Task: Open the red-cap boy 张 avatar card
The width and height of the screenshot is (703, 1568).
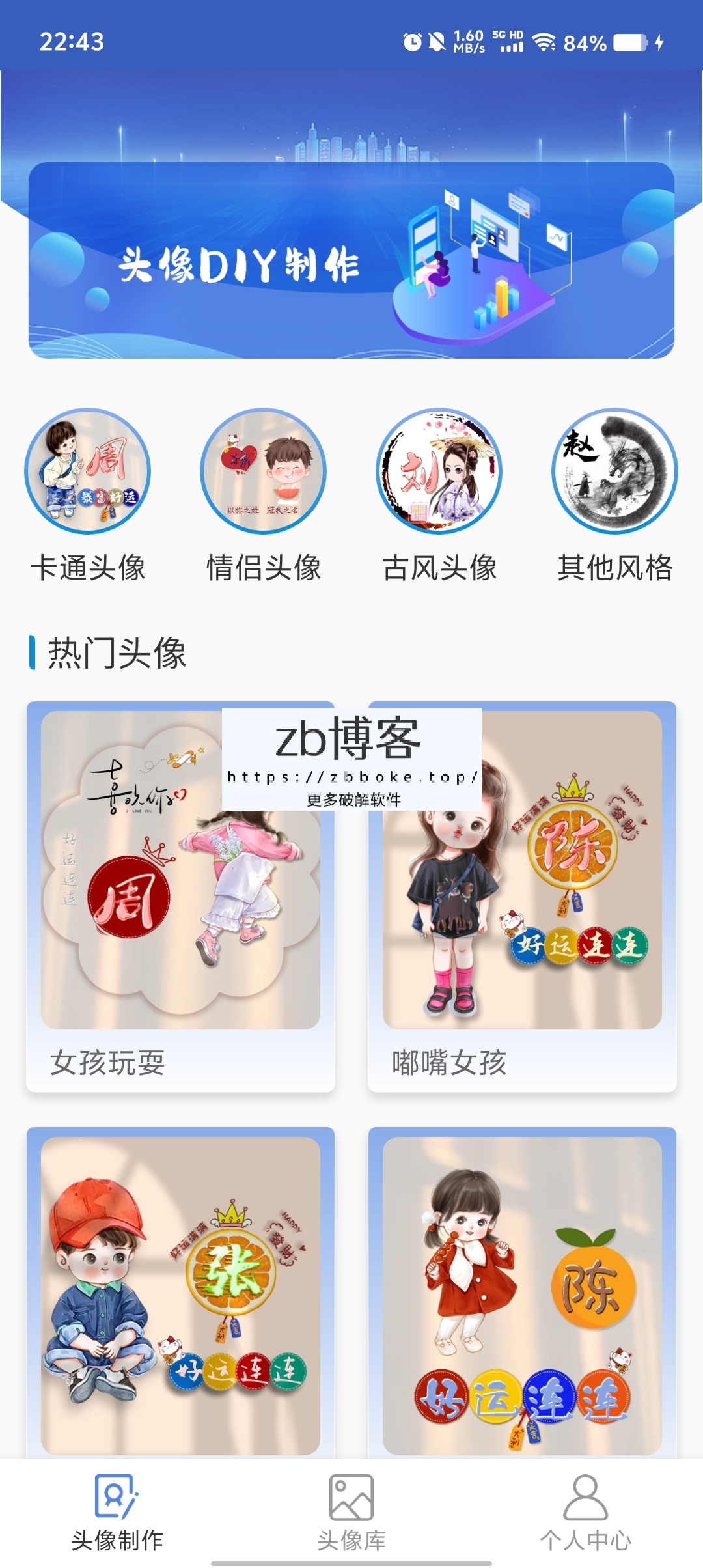Action: pos(180,1294)
